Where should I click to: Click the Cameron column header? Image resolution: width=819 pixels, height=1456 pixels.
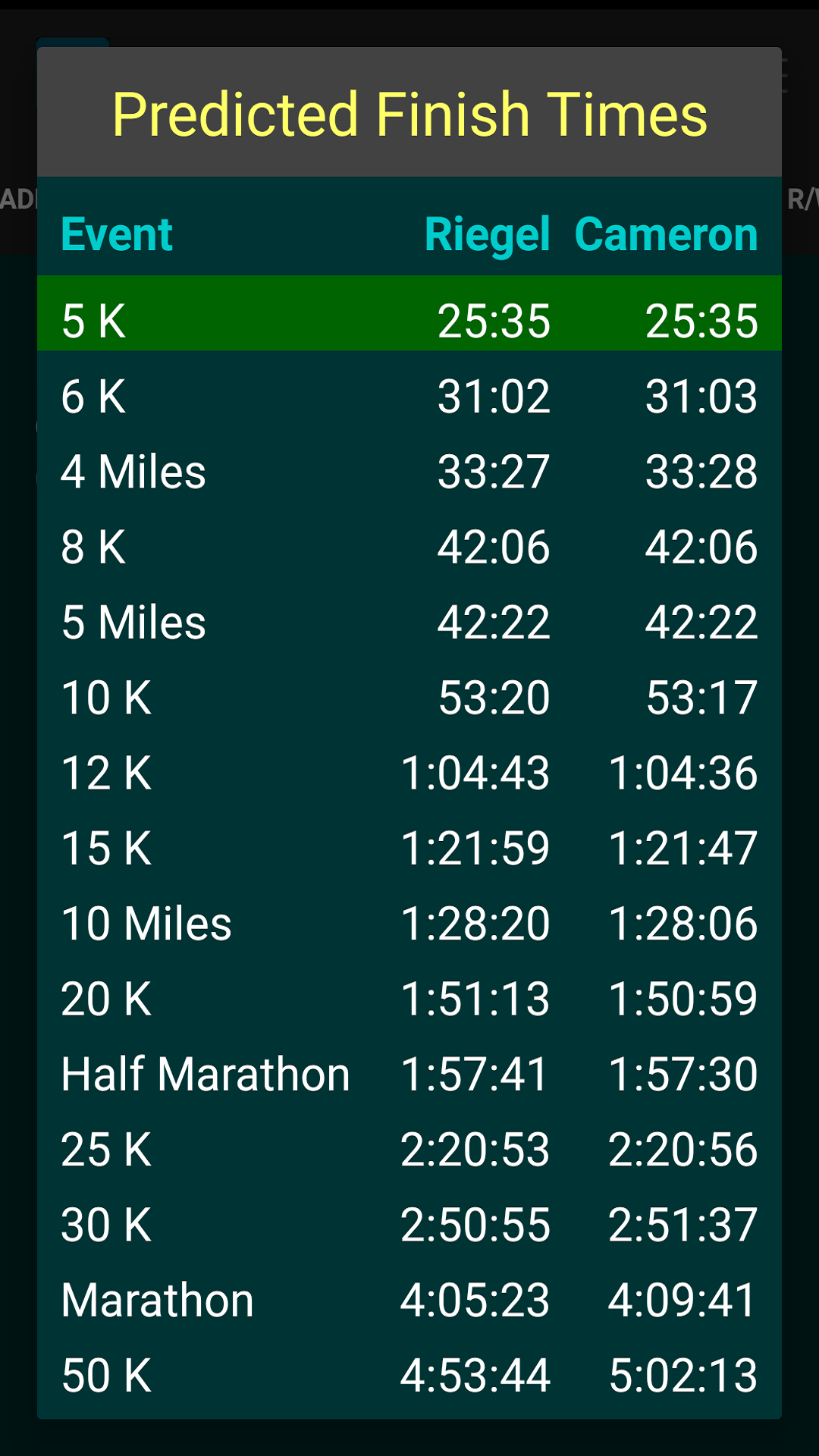[x=666, y=234]
